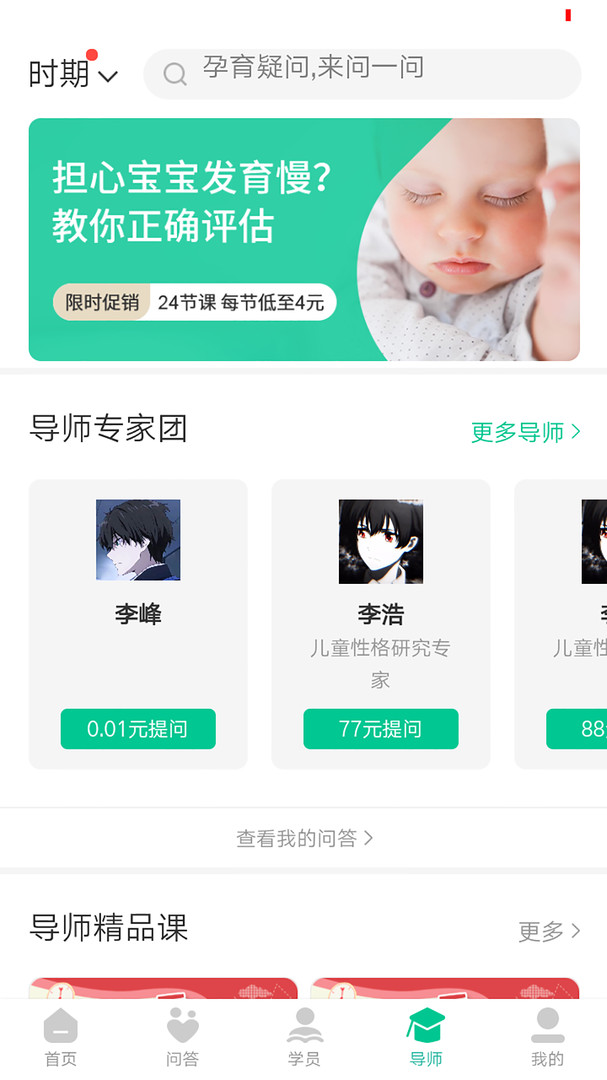The width and height of the screenshot is (607, 1080).
Task: Open 查看我的问答
Action: click(x=304, y=838)
